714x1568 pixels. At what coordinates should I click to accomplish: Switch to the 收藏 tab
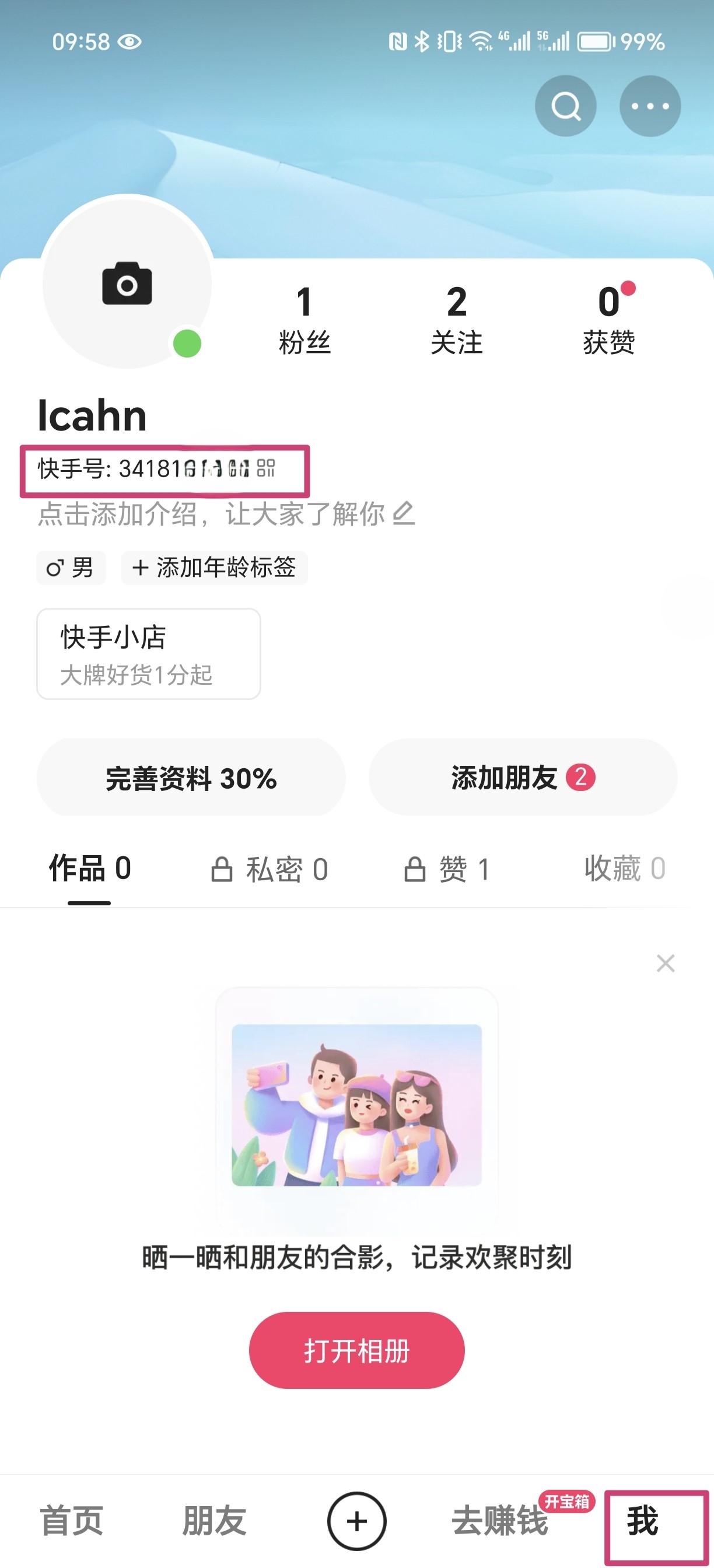click(625, 869)
